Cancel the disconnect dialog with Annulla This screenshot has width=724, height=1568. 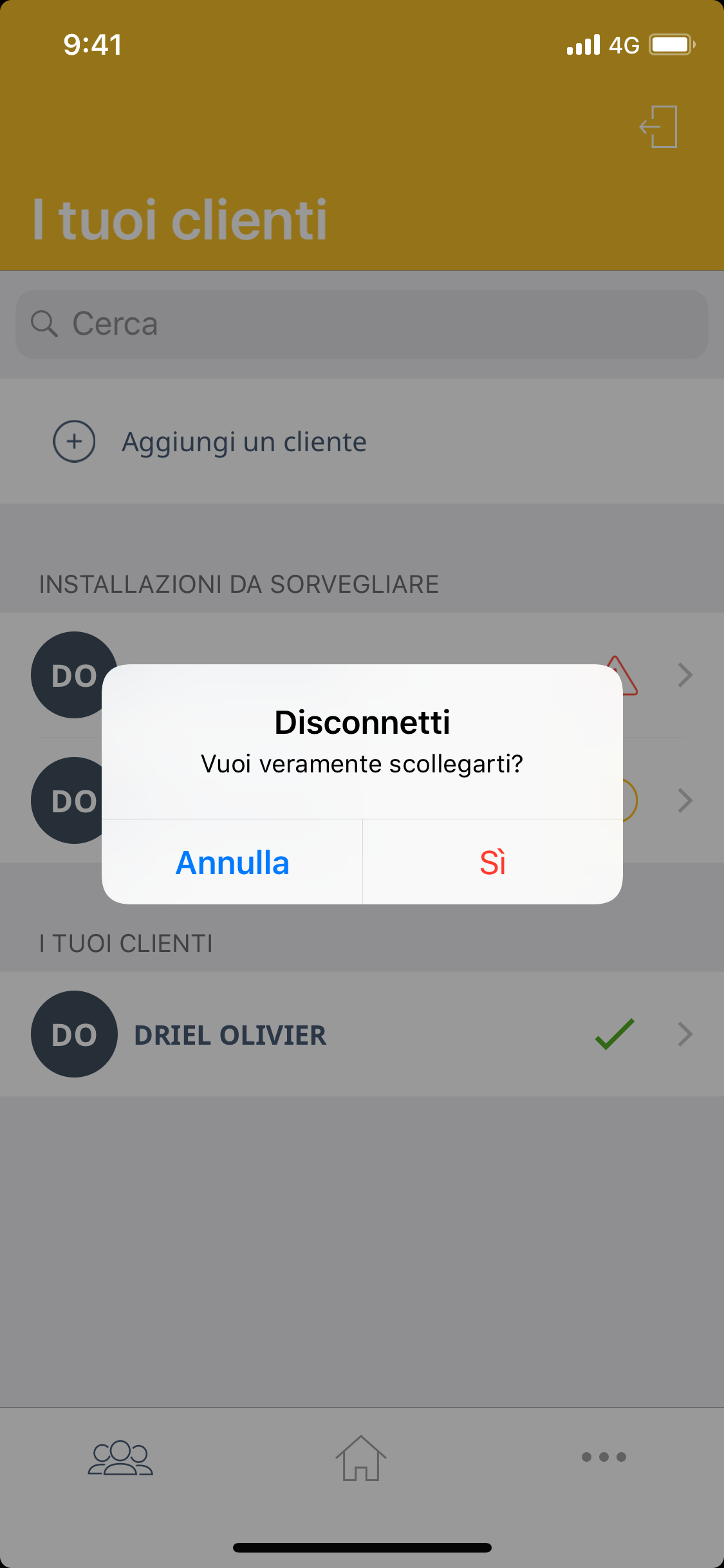tap(232, 863)
